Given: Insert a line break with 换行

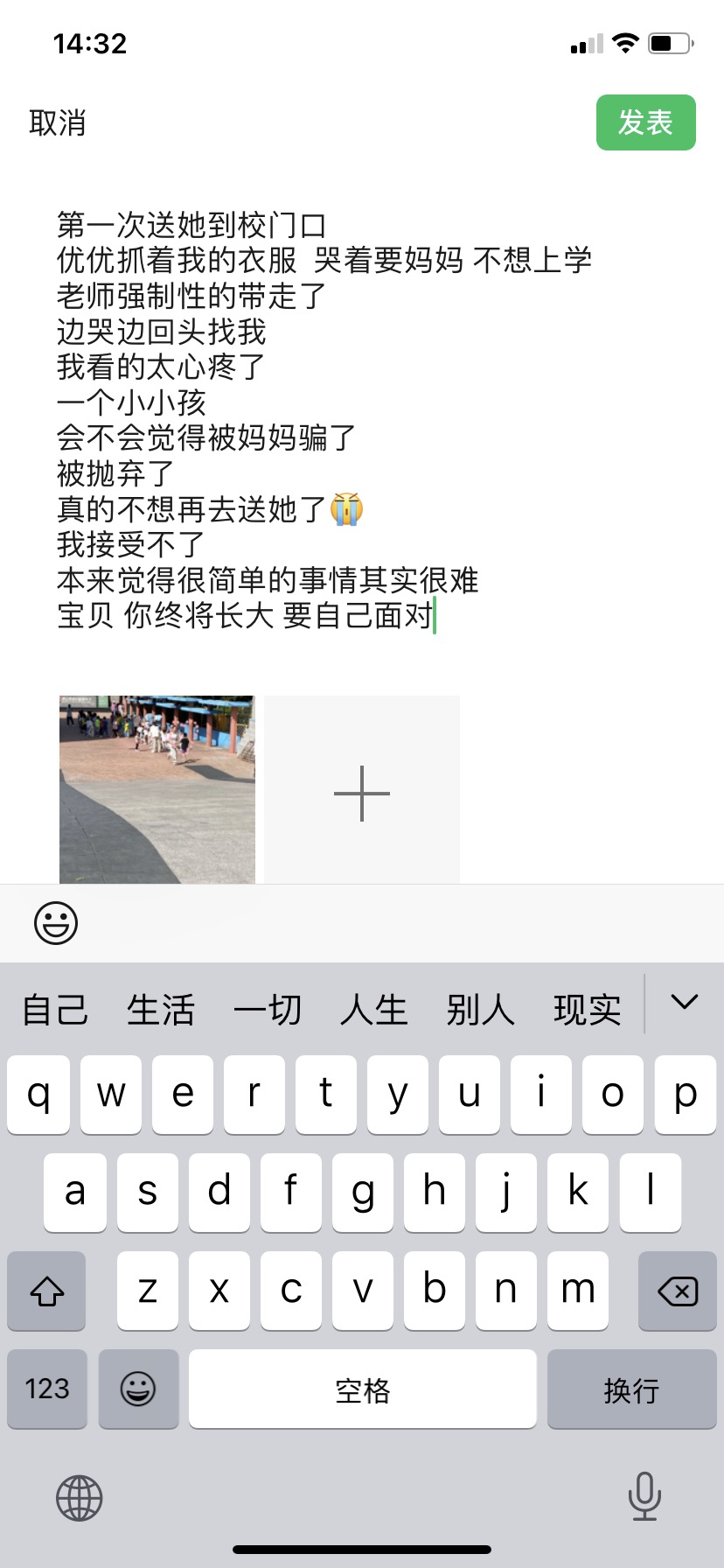Looking at the screenshot, I should click(x=631, y=1389).
